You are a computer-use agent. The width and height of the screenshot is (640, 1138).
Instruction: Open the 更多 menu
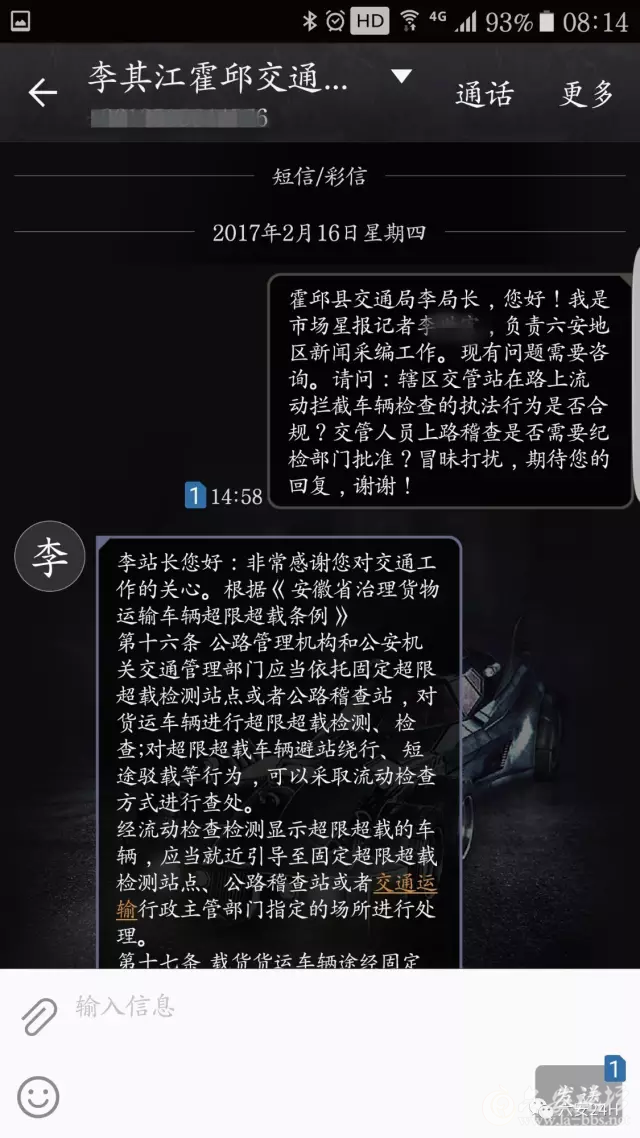click(587, 94)
